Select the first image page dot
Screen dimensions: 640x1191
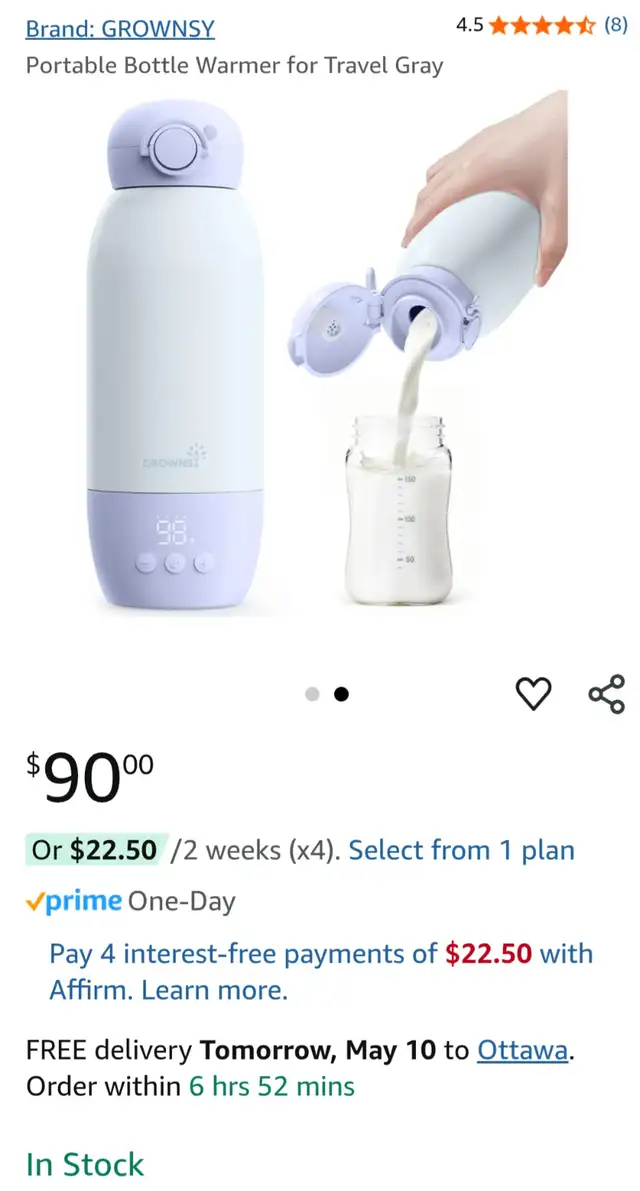pos(312,694)
